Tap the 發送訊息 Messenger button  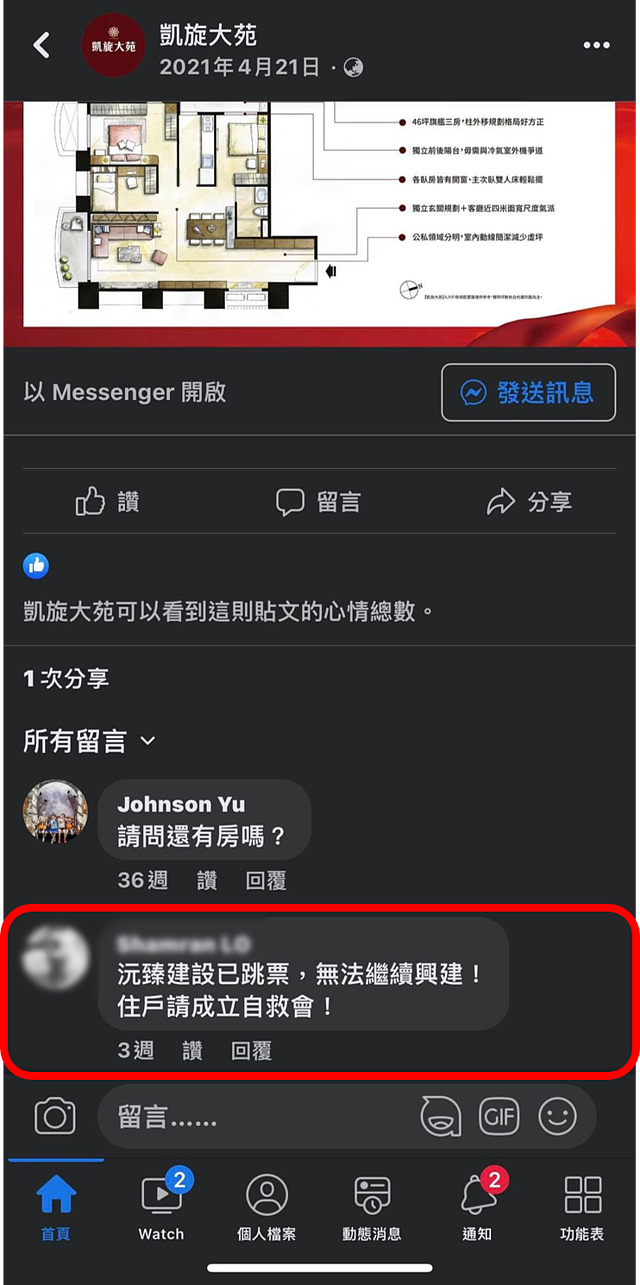(x=528, y=393)
